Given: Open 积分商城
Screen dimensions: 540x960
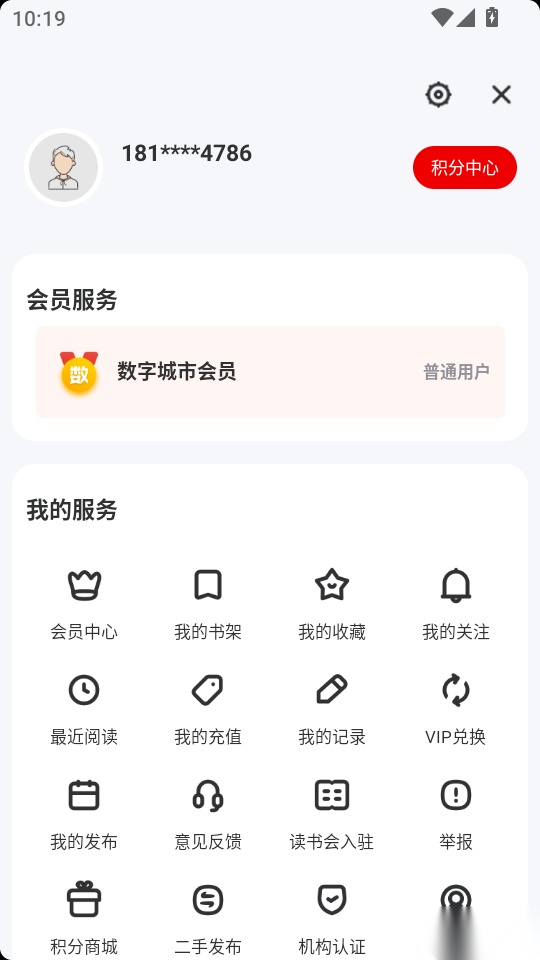Looking at the screenshot, I should point(84,920).
